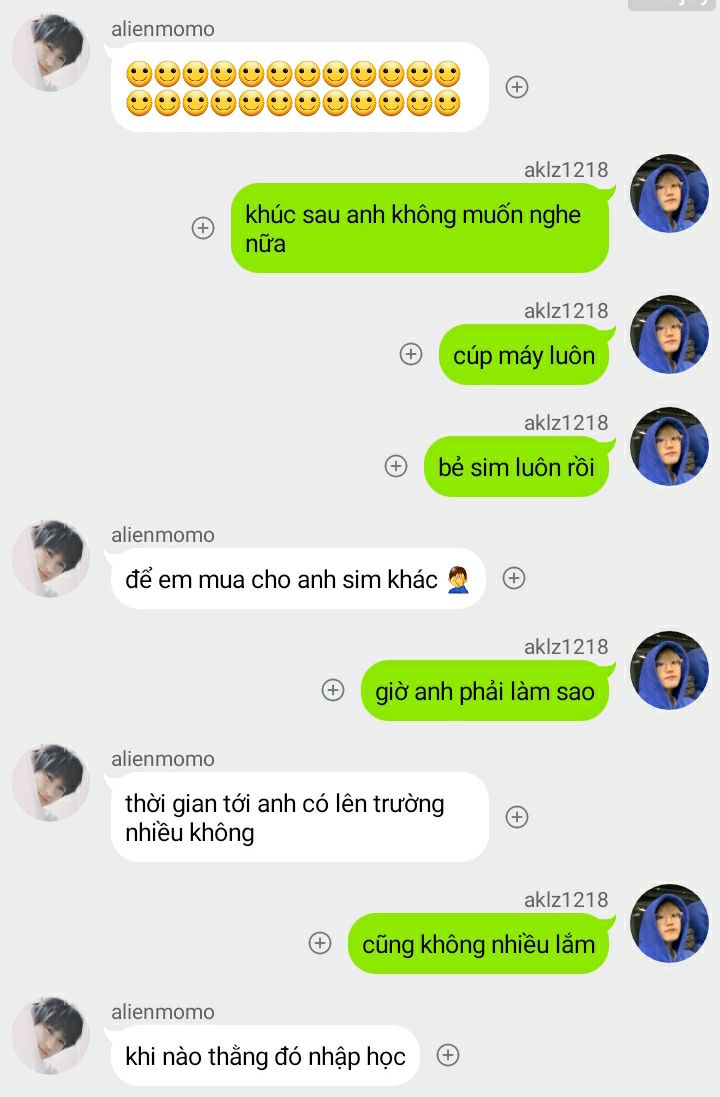Open aklz1218's avatar beside "cũng không nhiều lắm"
This screenshot has height=1097, width=720.
[x=669, y=924]
